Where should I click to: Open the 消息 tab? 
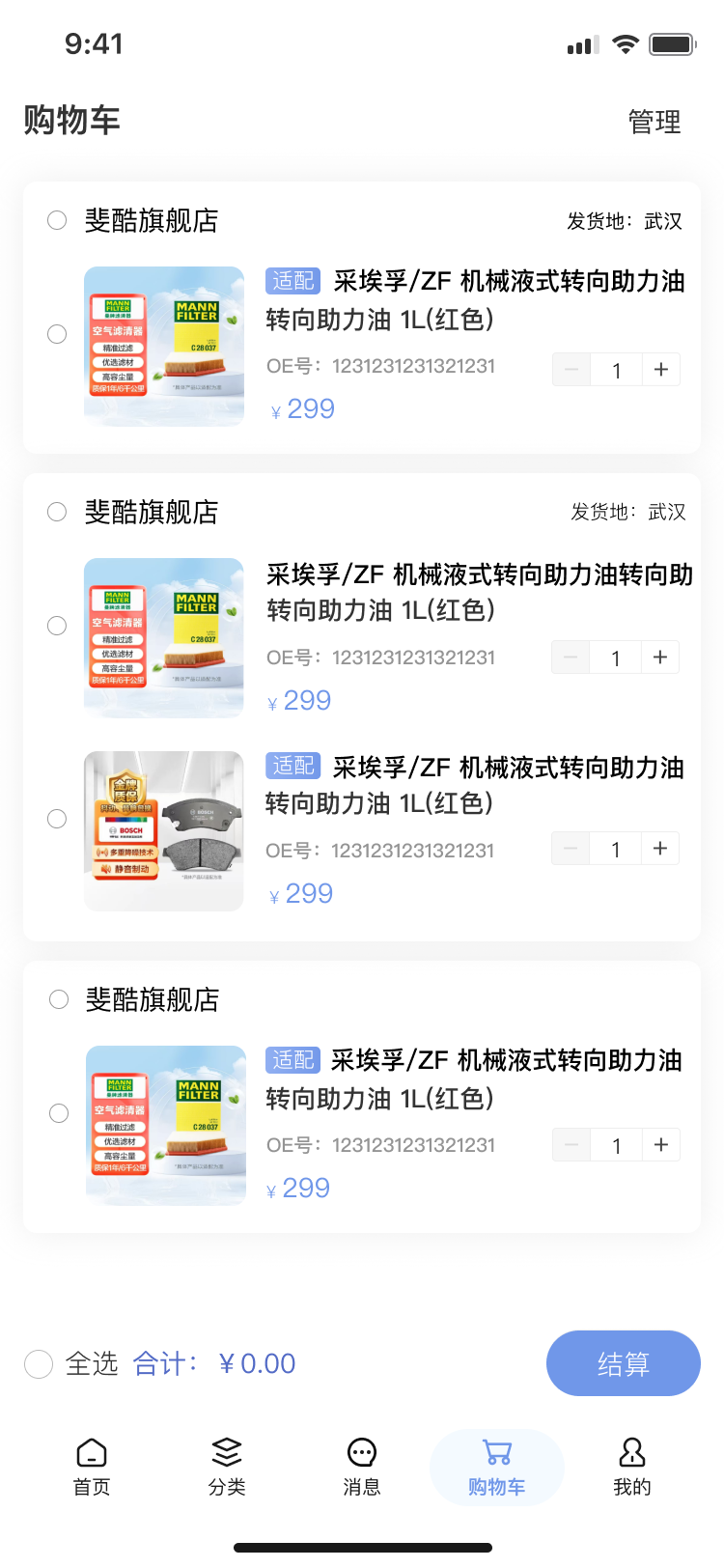click(362, 1467)
